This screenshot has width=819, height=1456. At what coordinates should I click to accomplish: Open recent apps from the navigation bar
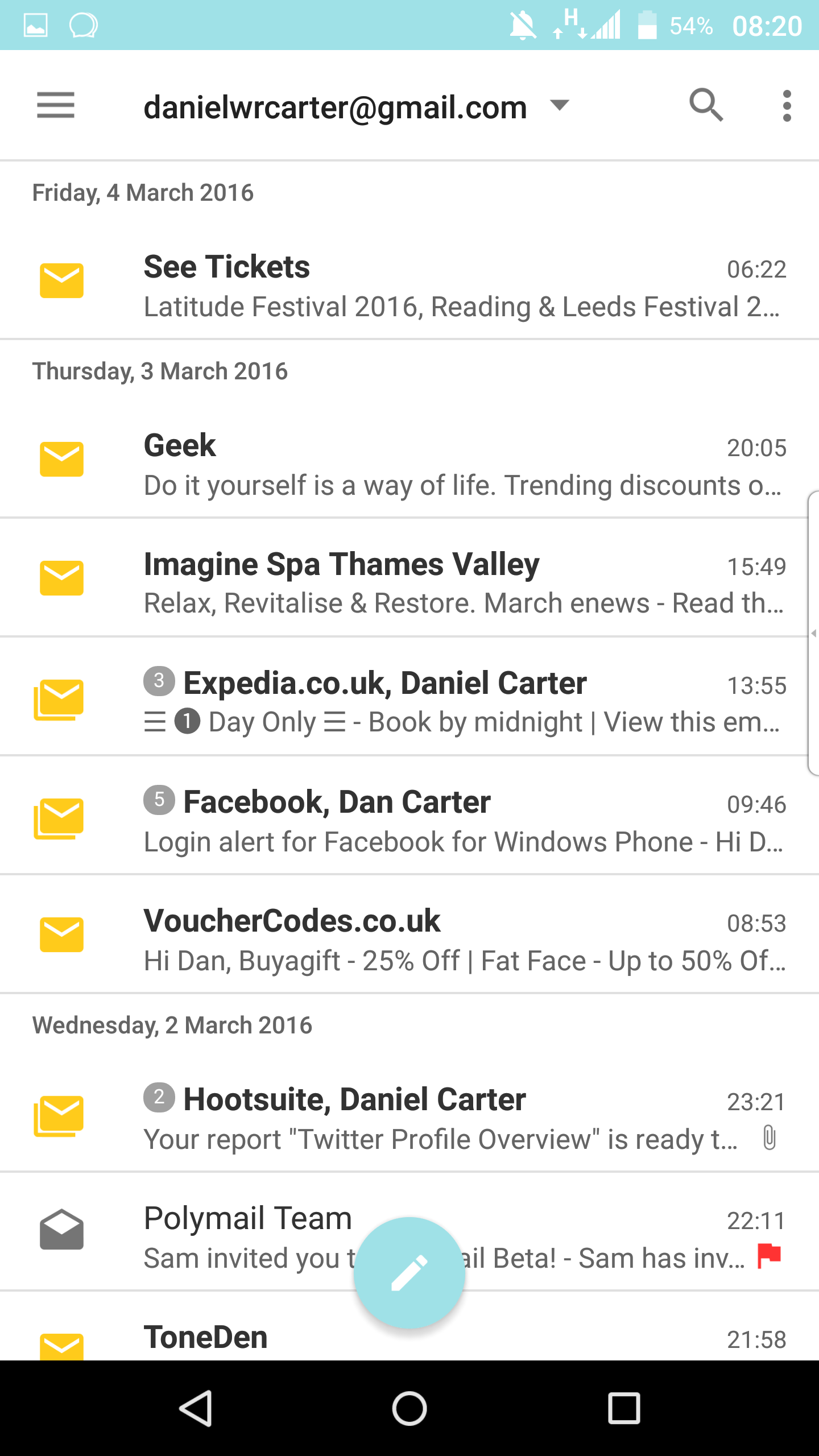click(624, 1408)
